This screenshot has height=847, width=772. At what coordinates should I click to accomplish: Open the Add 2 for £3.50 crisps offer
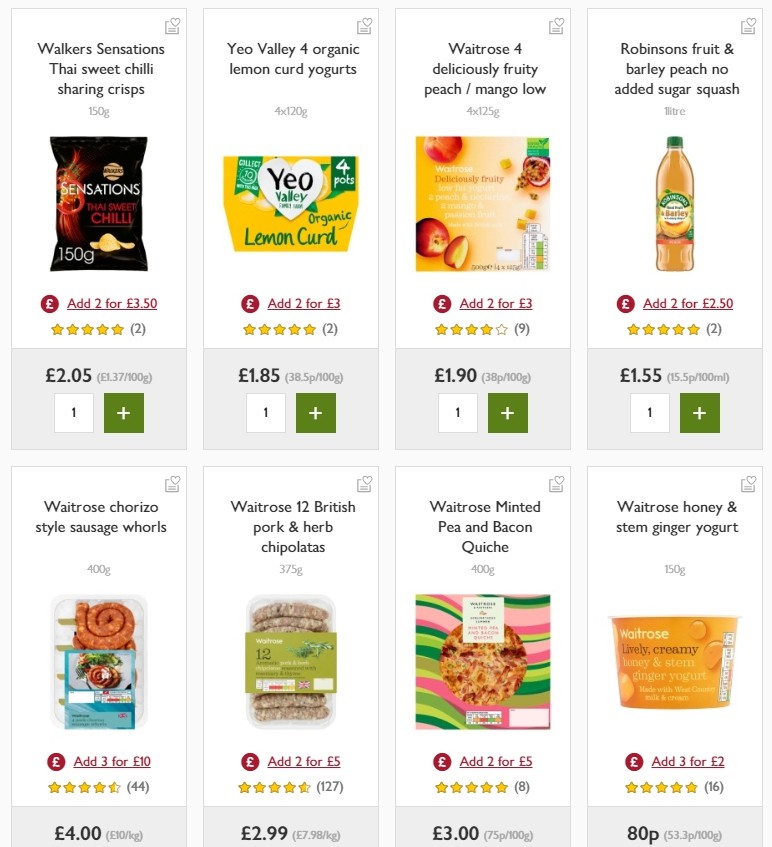click(x=111, y=303)
